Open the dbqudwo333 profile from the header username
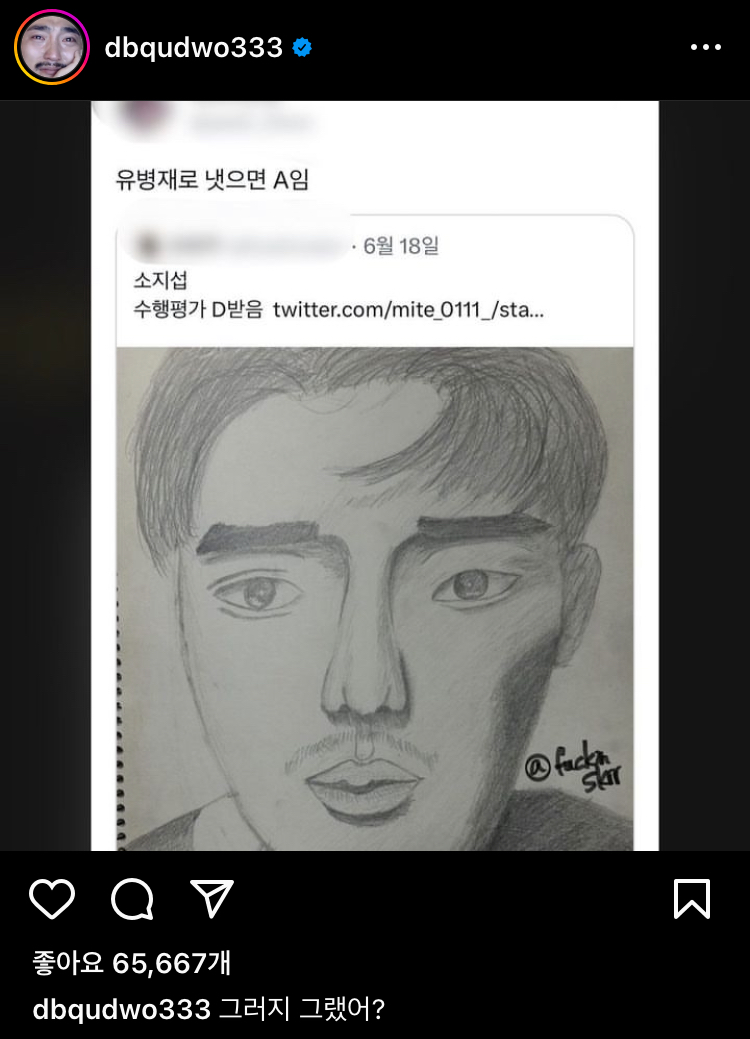The width and height of the screenshot is (750, 1039). click(x=193, y=47)
